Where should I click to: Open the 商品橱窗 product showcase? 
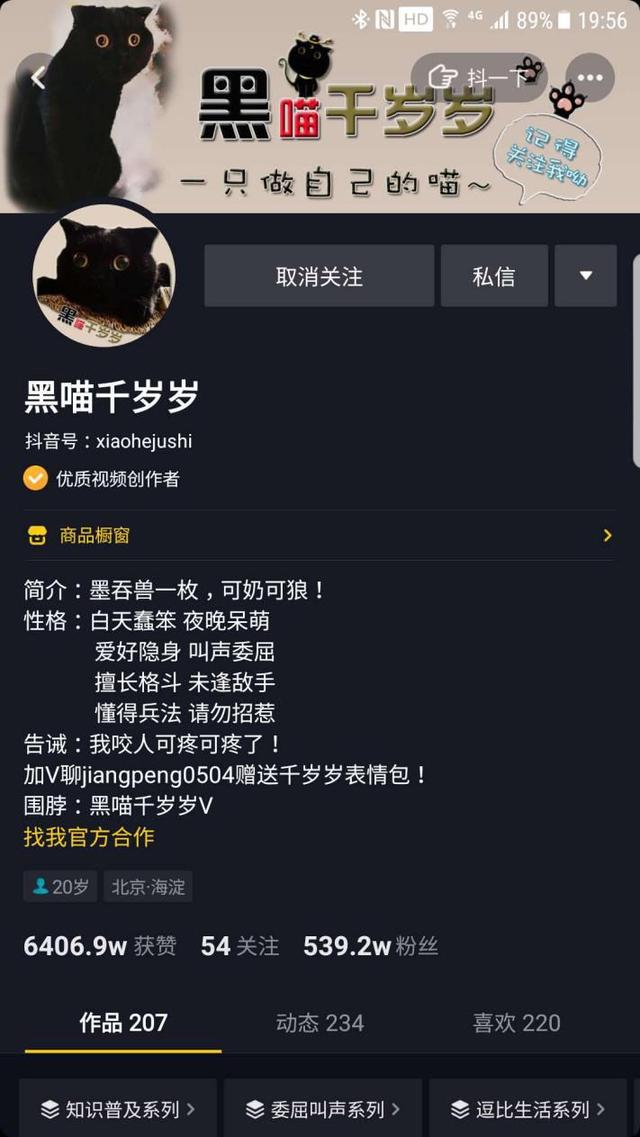[320, 536]
